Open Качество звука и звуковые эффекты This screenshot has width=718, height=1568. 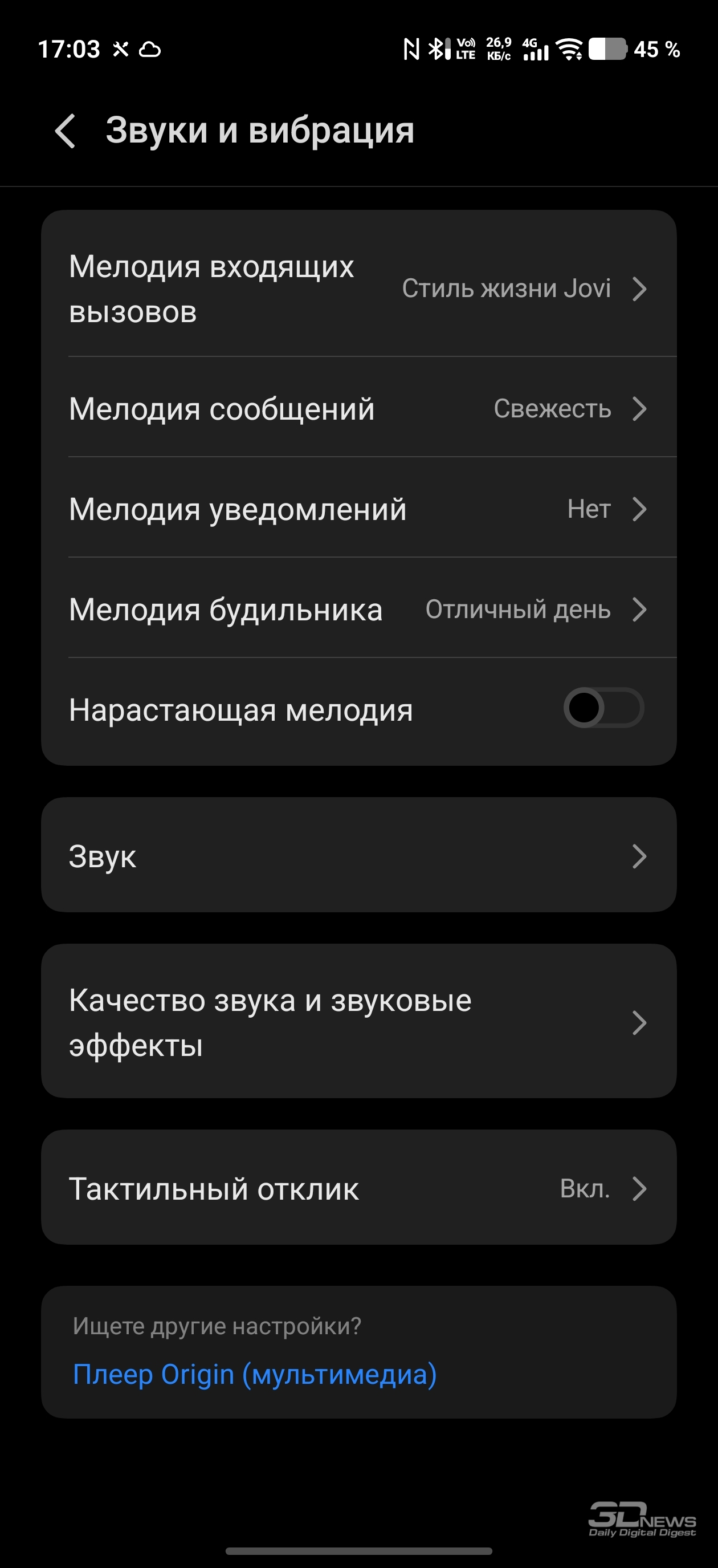click(358, 1022)
